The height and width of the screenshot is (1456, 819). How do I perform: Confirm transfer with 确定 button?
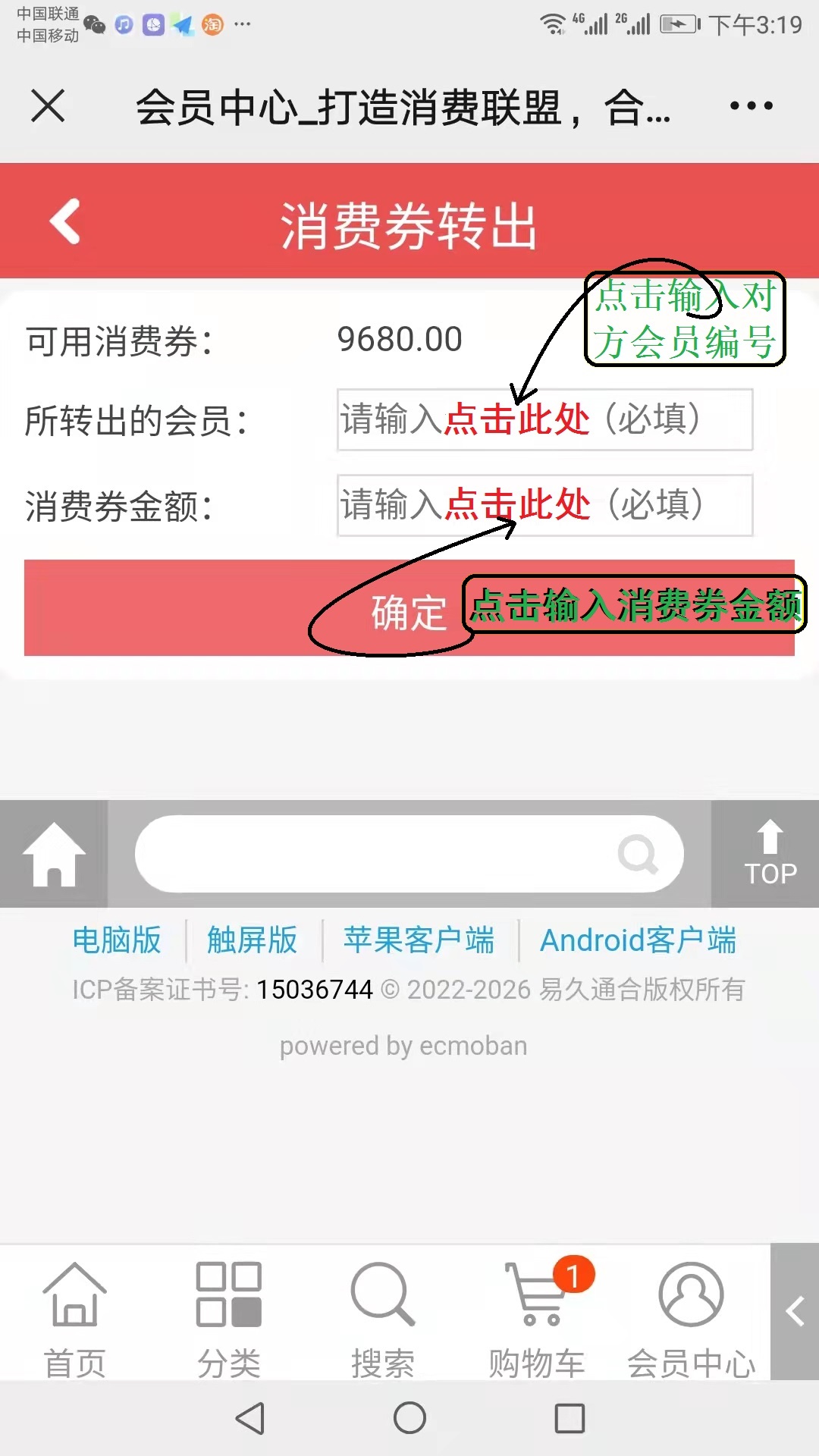(409, 607)
